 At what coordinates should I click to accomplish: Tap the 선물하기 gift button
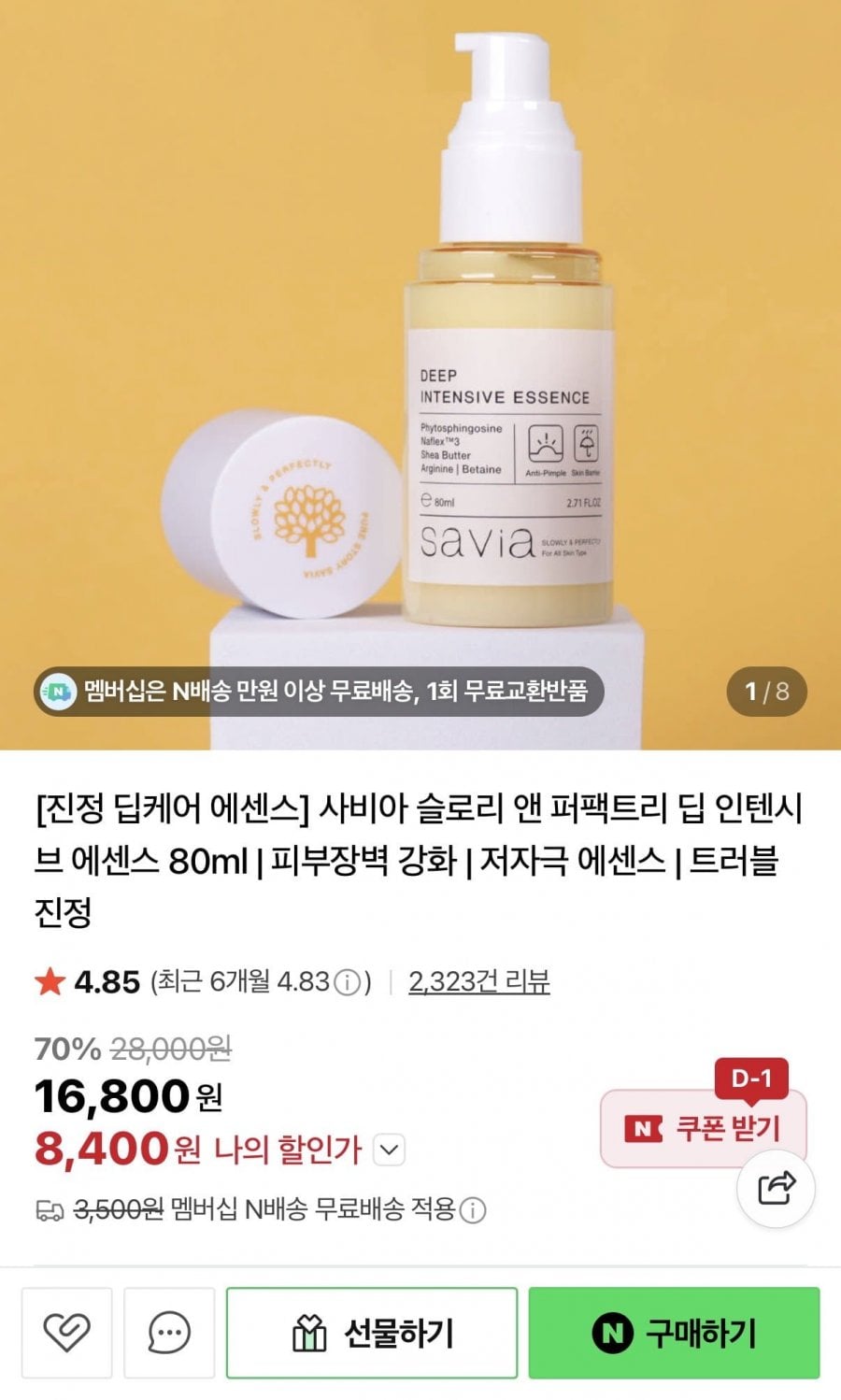(x=372, y=1333)
